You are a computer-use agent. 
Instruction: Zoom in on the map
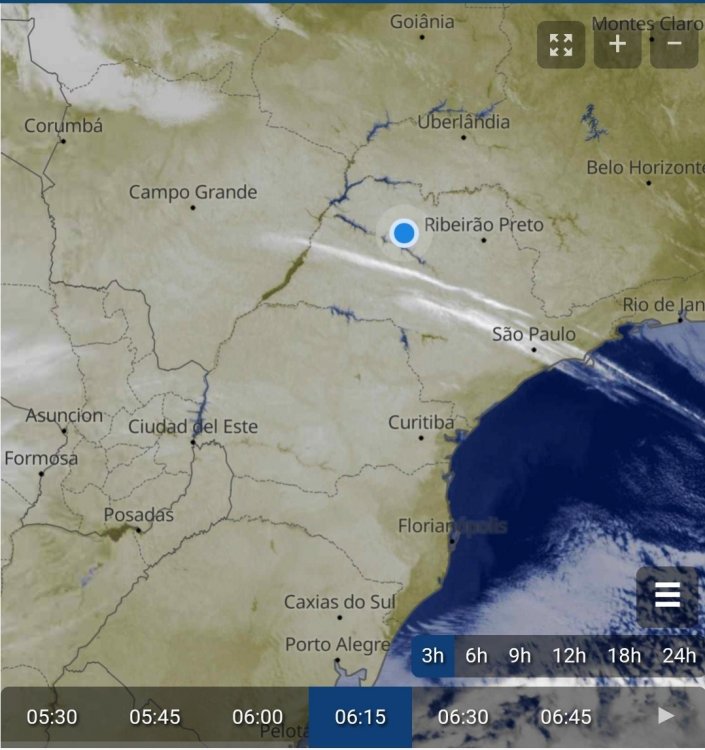pyautogui.click(x=618, y=45)
